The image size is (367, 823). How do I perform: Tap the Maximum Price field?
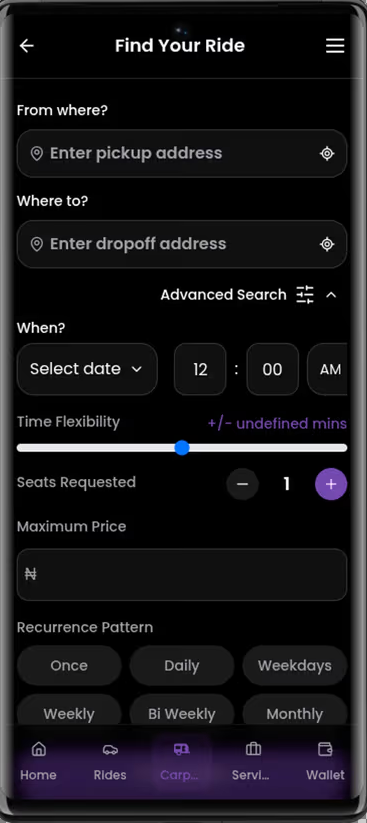click(x=182, y=575)
